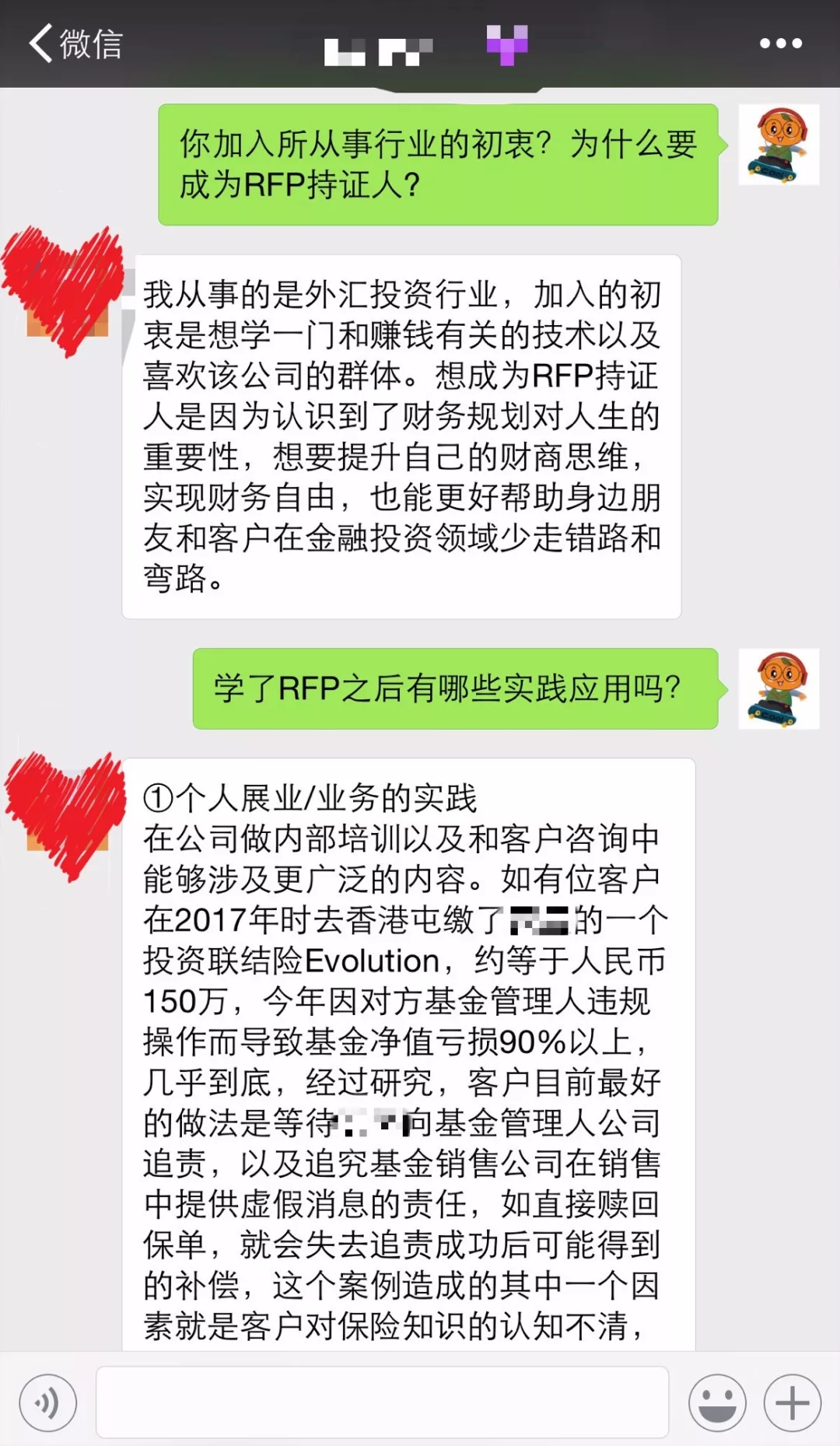840x1446 pixels.
Task: Open the plus attachments menu
Action: [x=792, y=1402]
